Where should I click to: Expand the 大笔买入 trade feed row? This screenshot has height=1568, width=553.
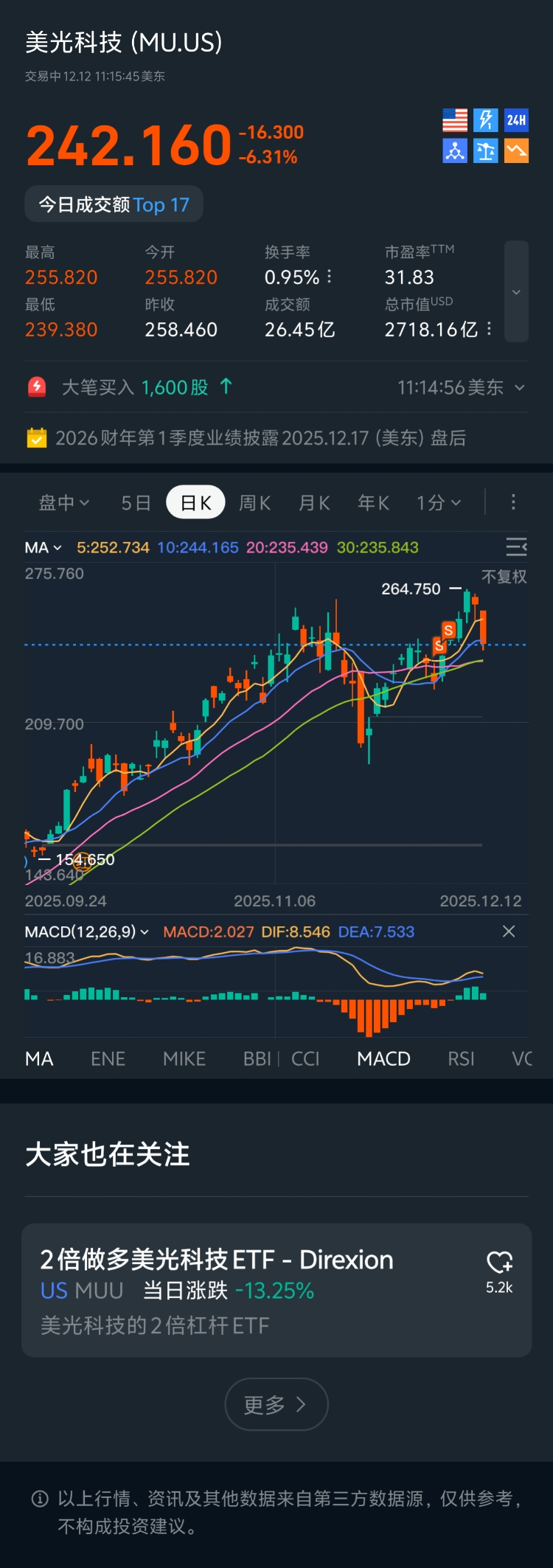[x=519, y=388]
